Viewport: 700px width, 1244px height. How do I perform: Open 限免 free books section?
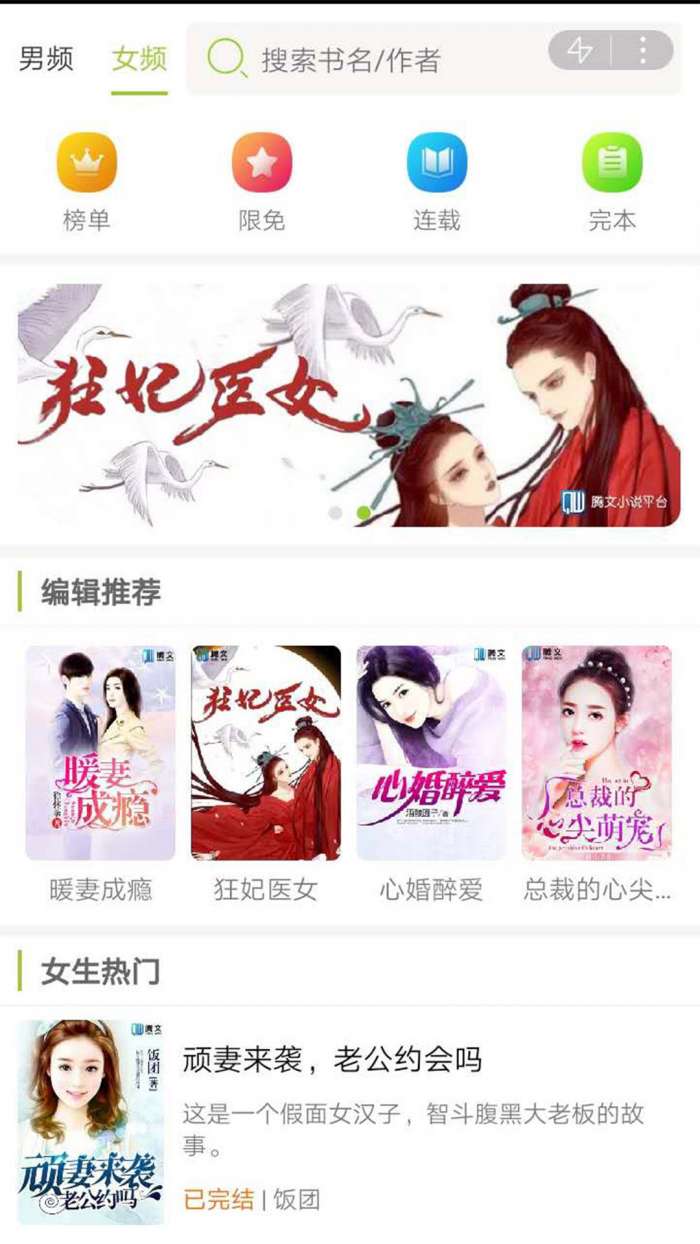pos(262,180)
